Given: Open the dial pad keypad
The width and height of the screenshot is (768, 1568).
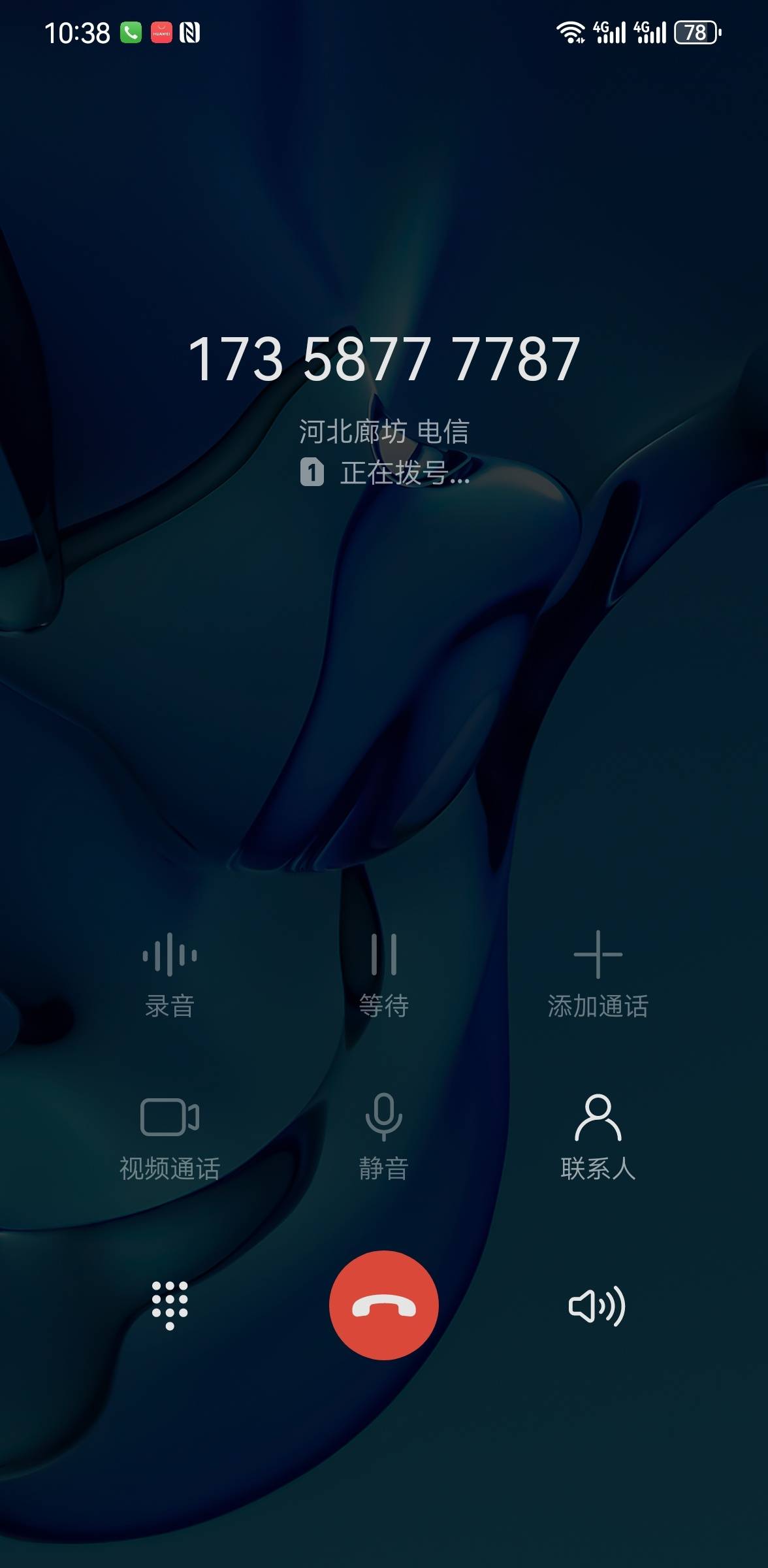Looking at the screenshot, I should [x=170, y=1305].
